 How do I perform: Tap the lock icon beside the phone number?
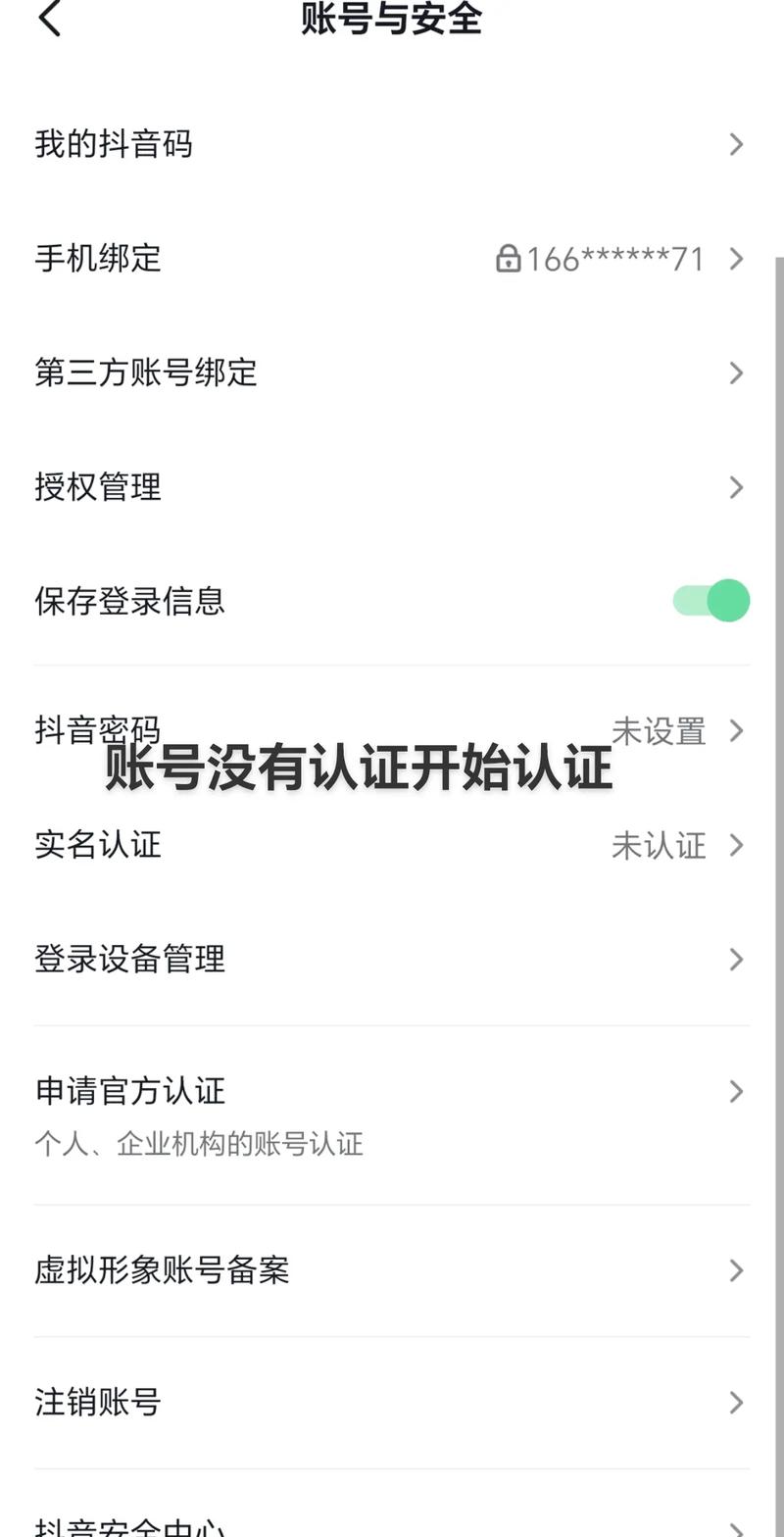509,259
